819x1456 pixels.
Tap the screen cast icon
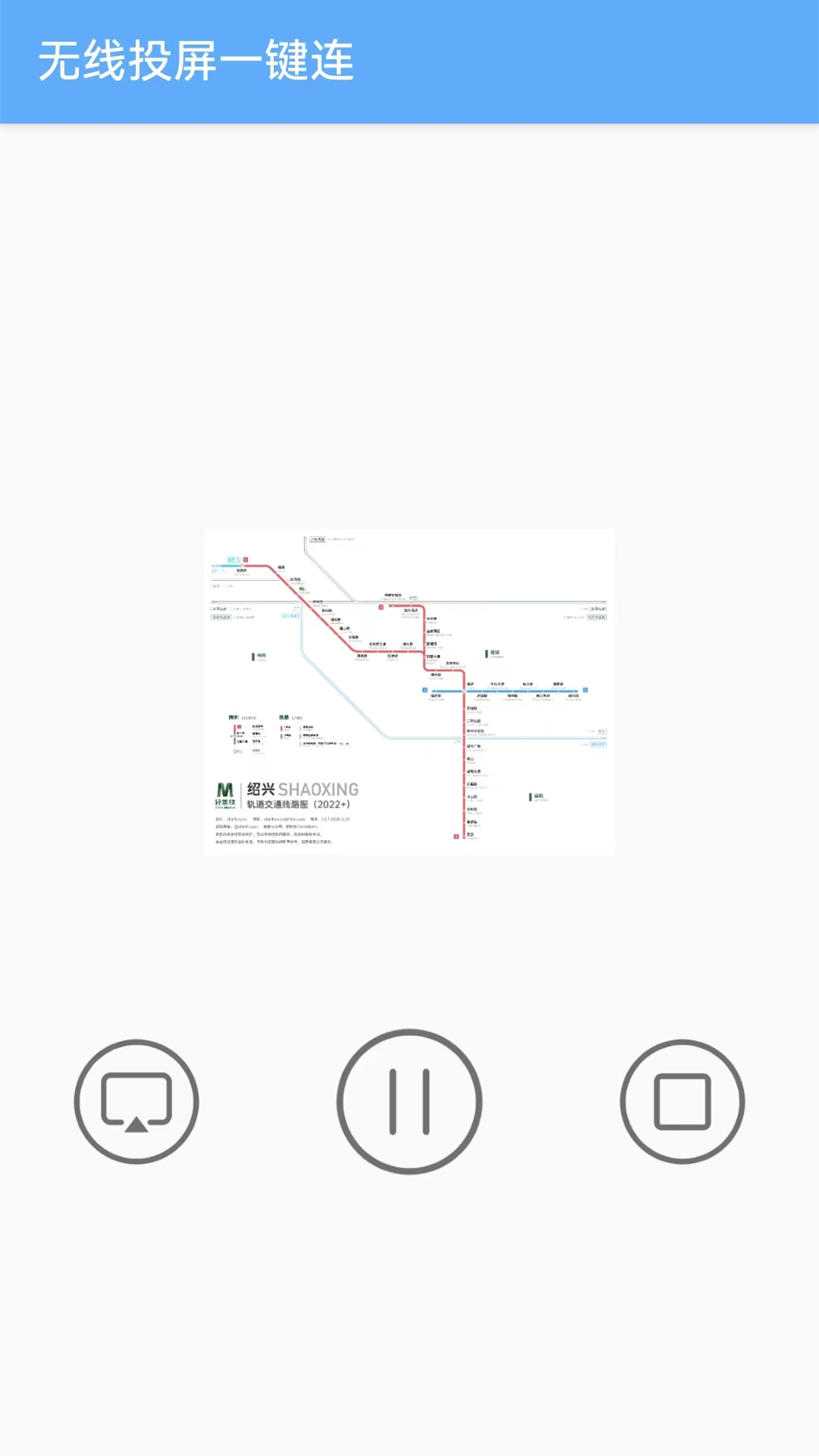136,1101
